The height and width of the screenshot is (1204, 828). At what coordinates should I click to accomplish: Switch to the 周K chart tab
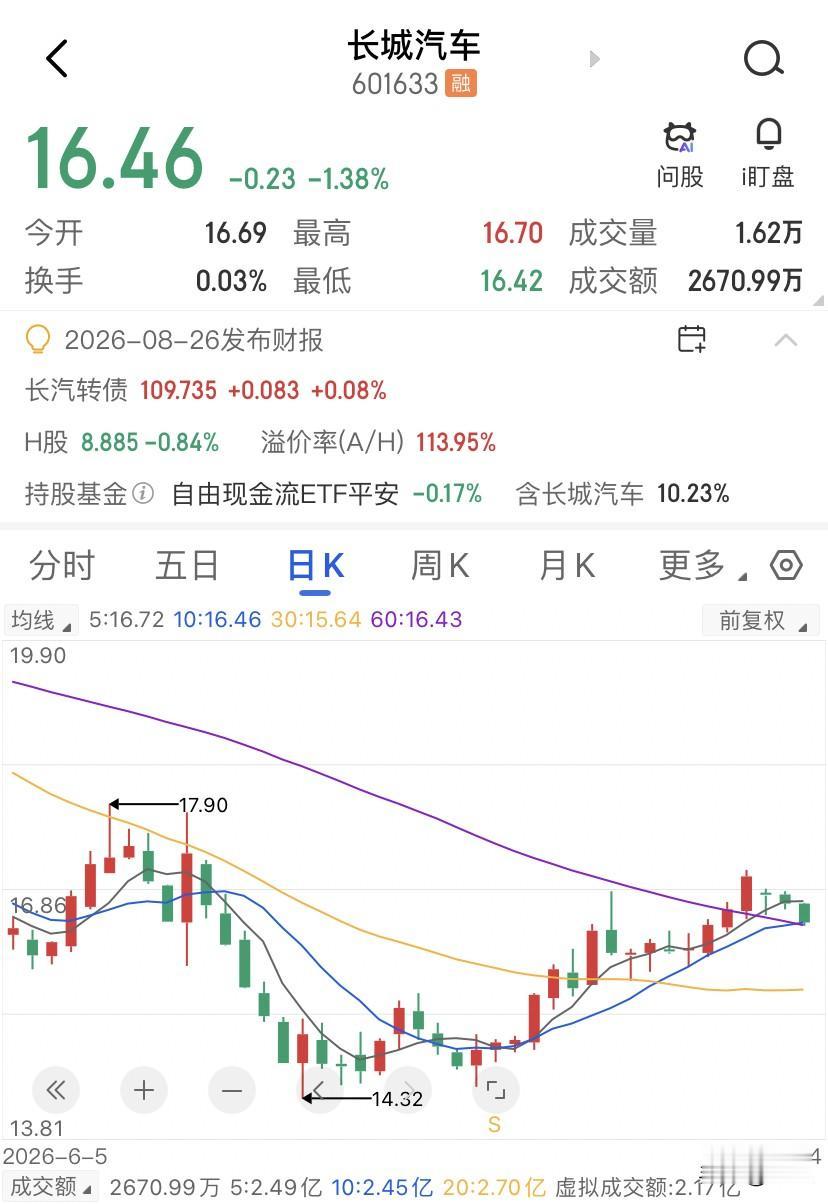[440, 566]
